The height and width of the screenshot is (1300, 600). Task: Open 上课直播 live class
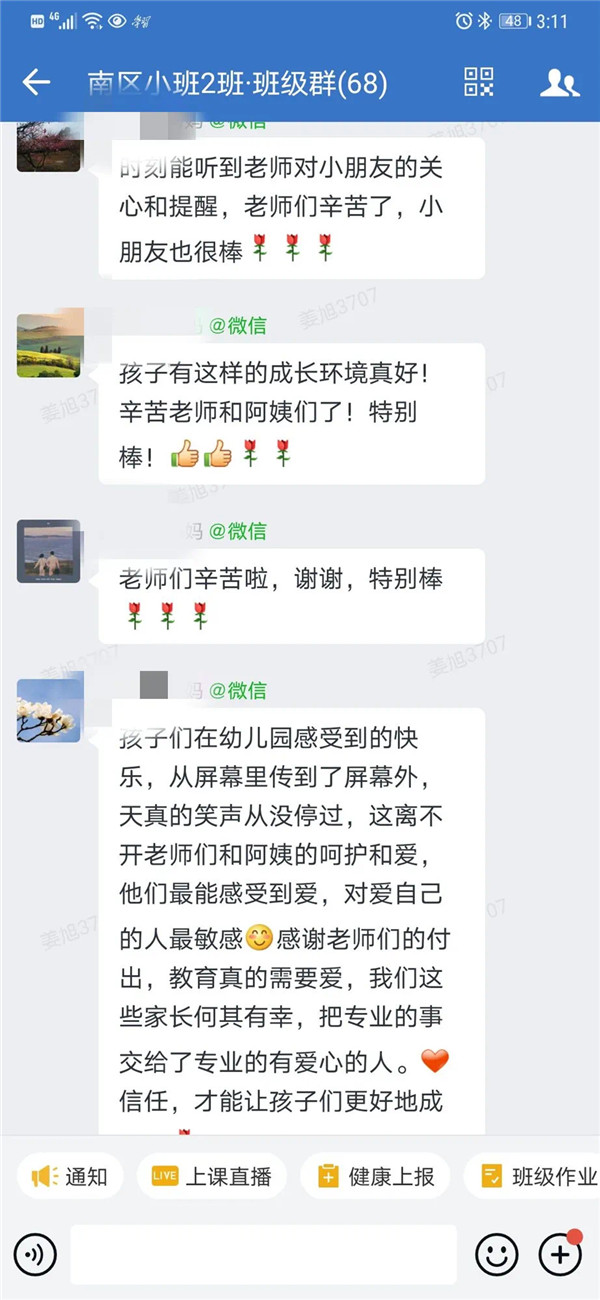(211, 1176)
